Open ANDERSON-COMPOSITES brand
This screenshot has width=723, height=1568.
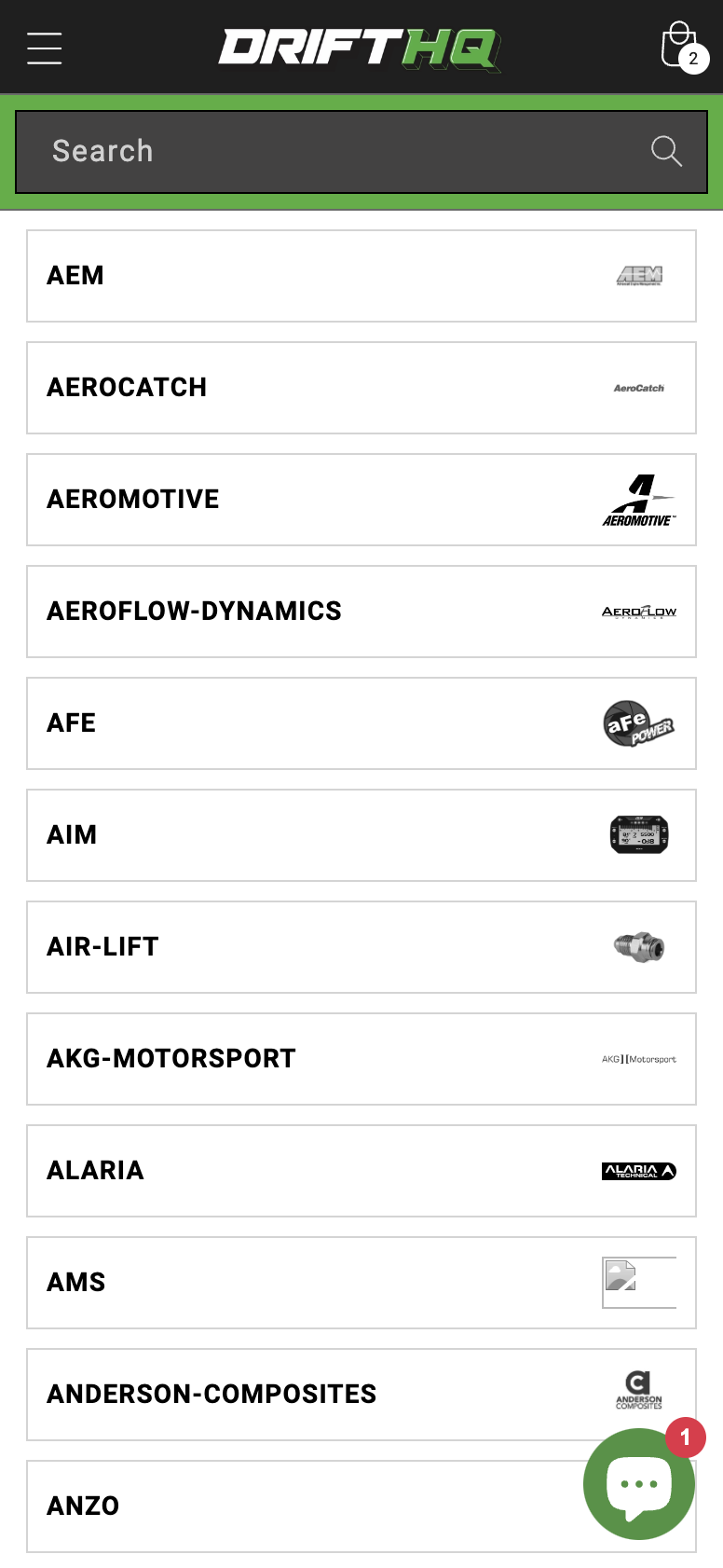point(361,1395)
